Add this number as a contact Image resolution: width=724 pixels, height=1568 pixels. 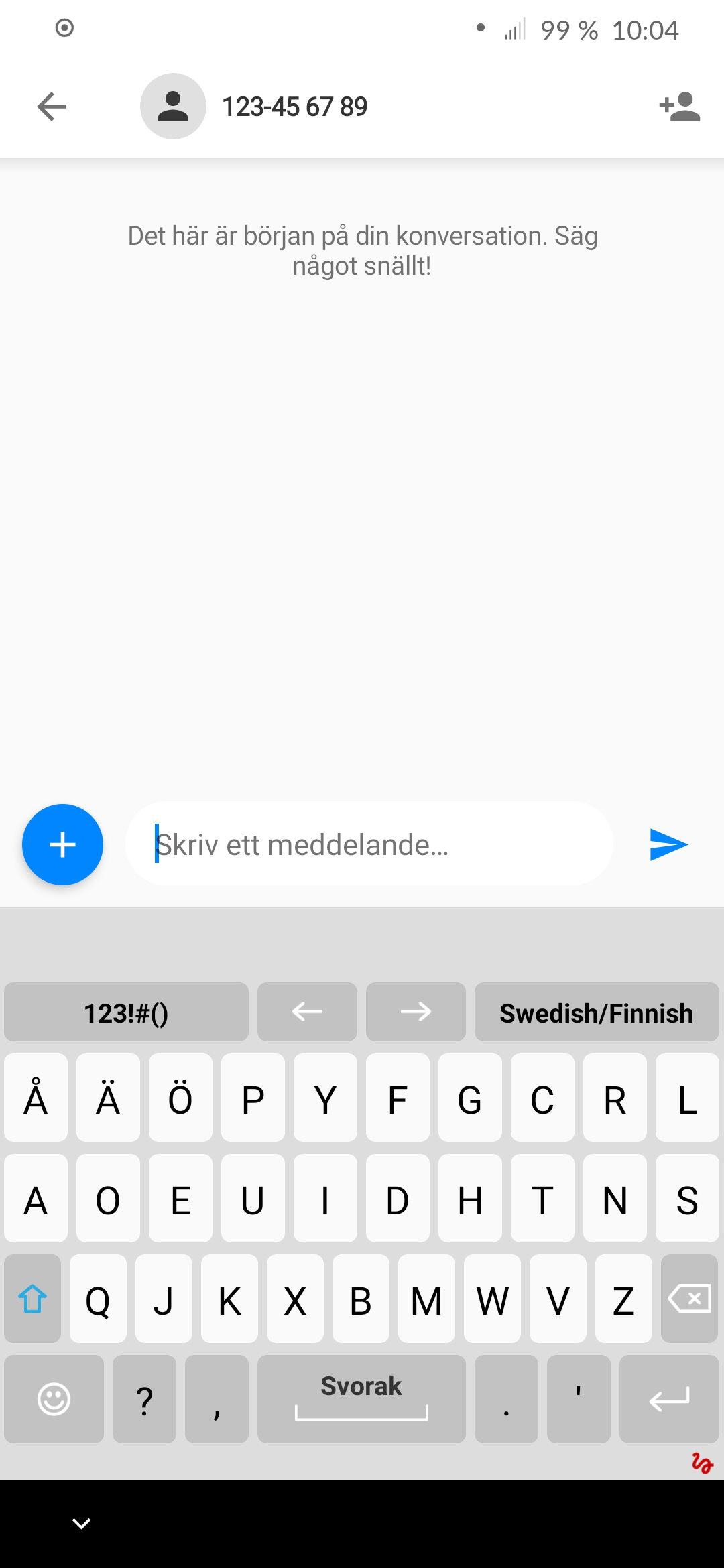pos(679,107)
